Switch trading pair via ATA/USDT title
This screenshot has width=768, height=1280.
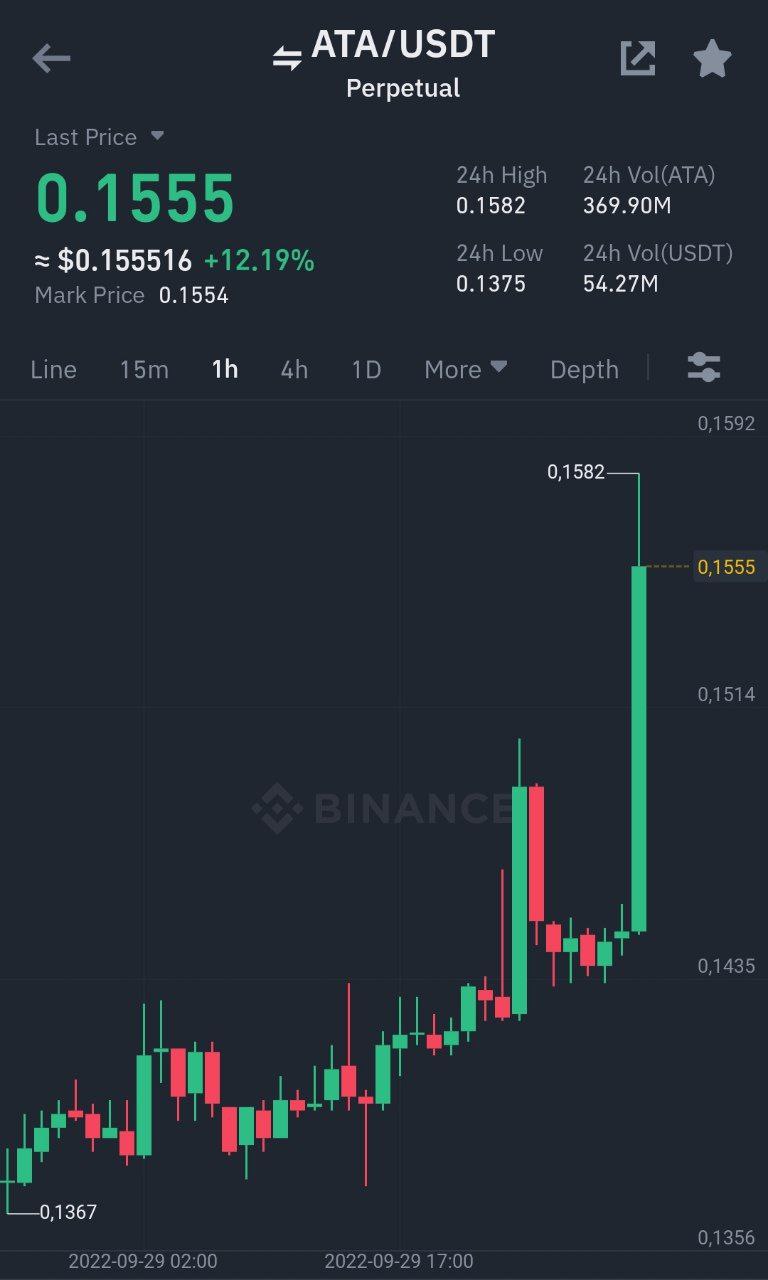point(386,47)
